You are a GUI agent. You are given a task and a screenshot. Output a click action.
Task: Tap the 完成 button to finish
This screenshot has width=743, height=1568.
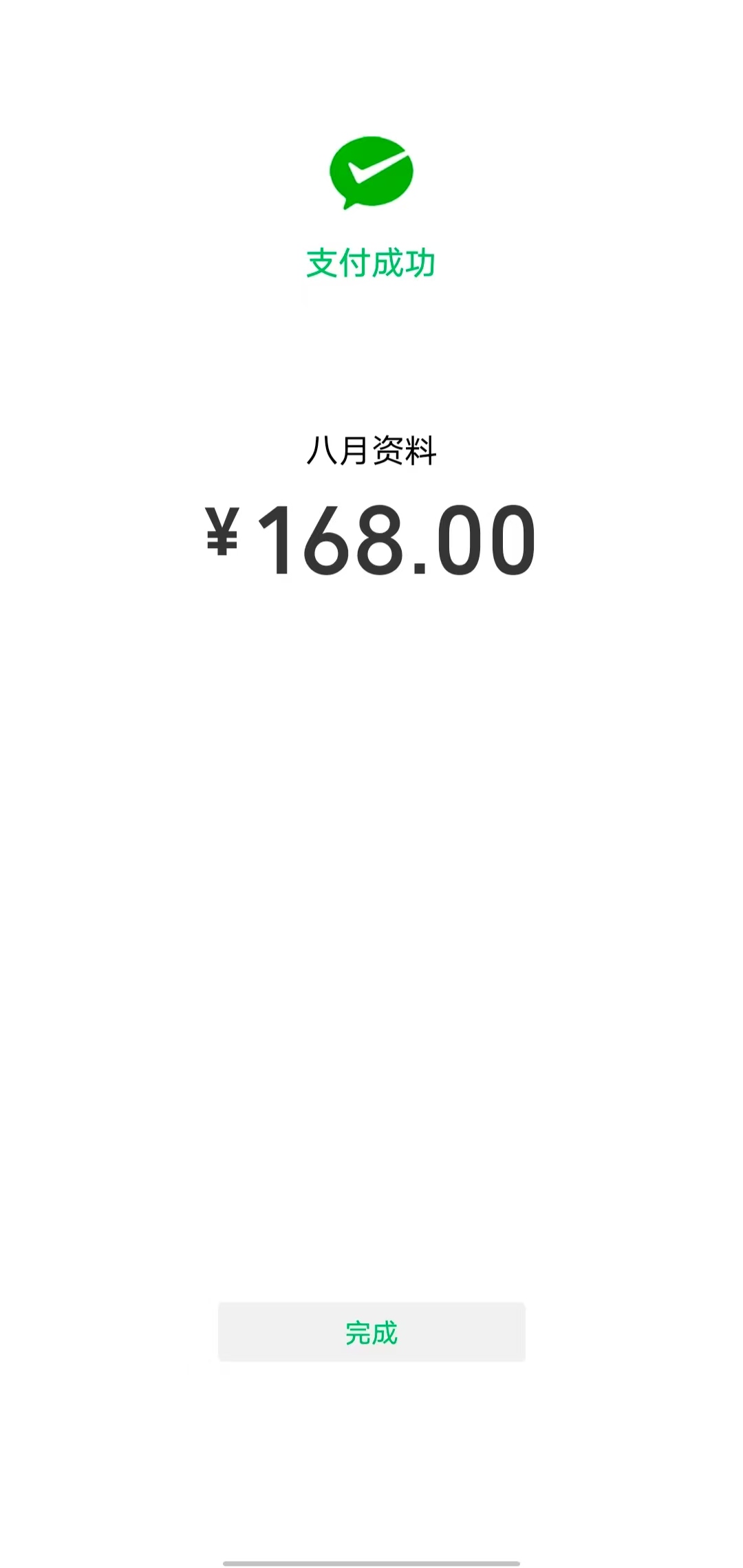pyautogui.click(x=371, y=1333)
